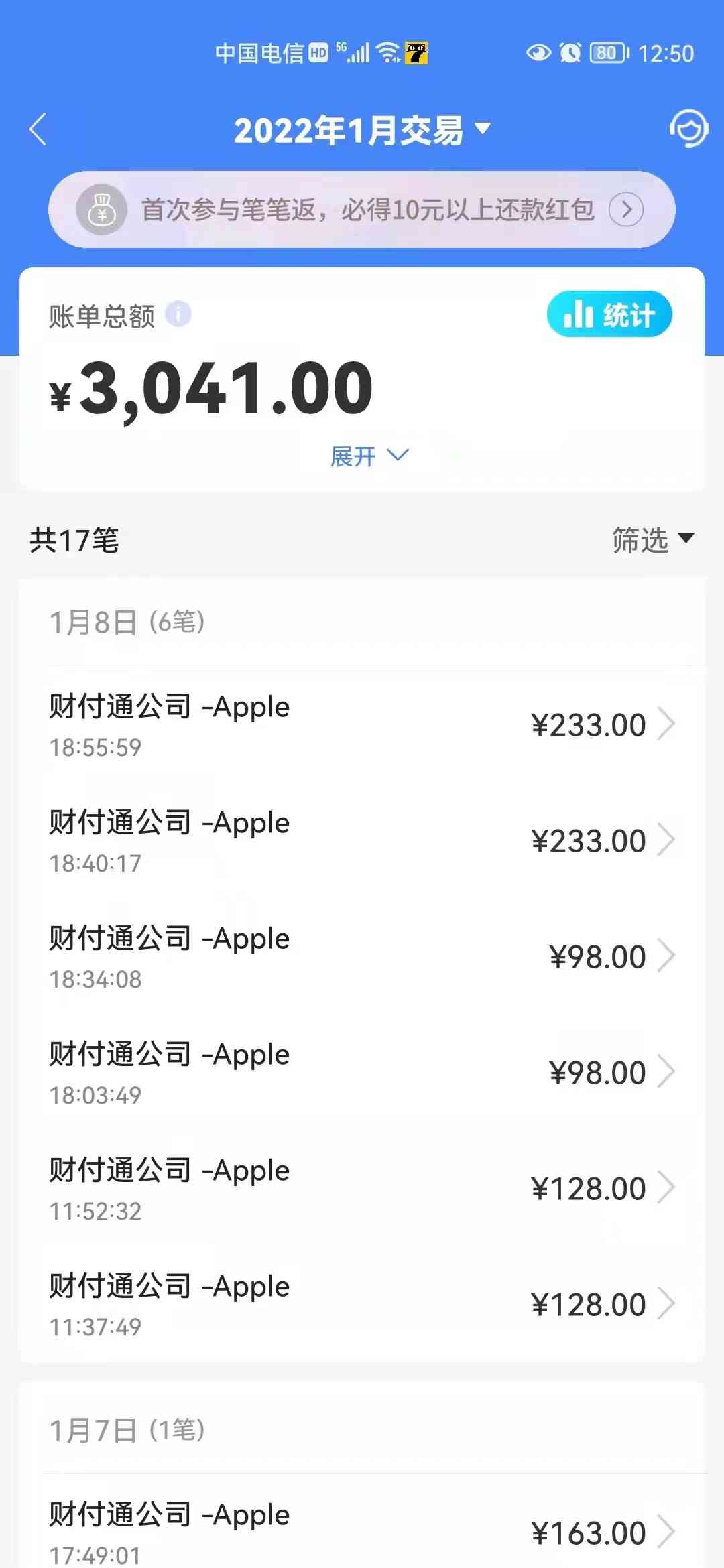Tap the bar-chart icon on the 统计 button
The image size is (724, 1568).
[x=578, y=315]
